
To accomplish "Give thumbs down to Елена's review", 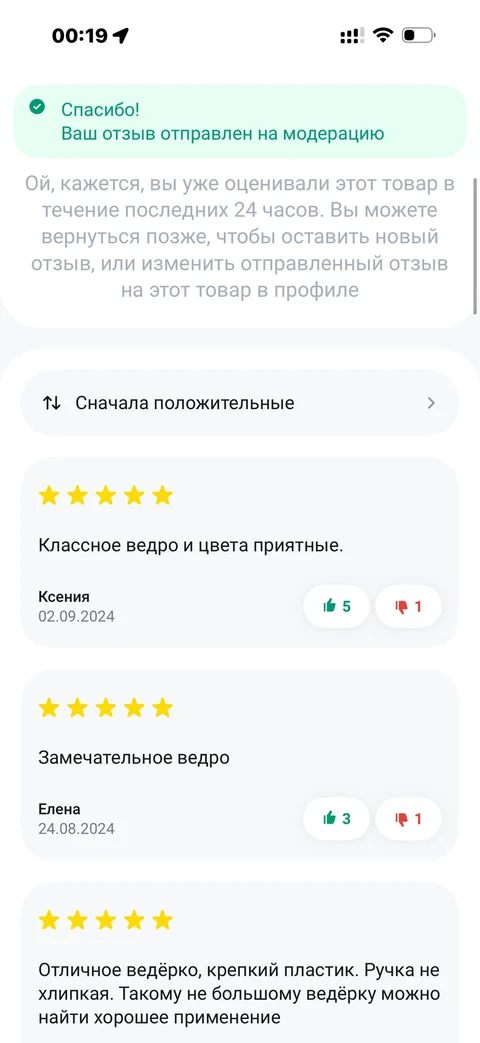I will pos(408,818).
